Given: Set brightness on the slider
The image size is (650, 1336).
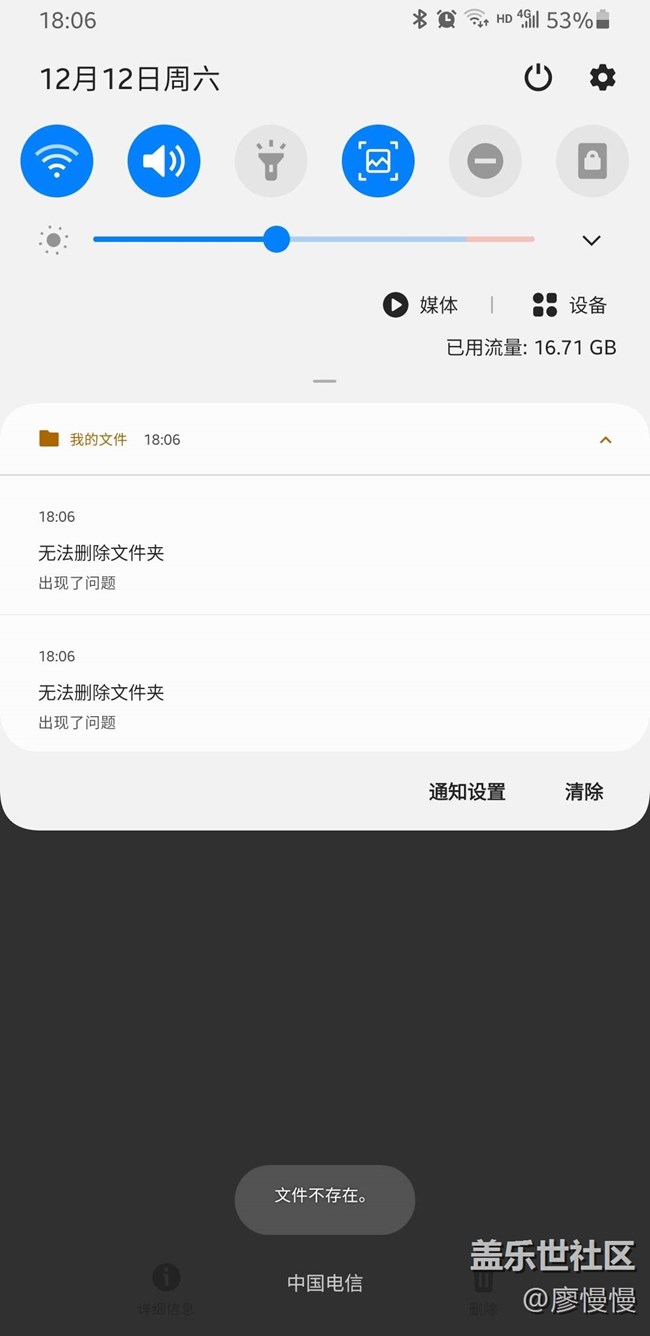Looking at the screenshot, I should click(x=313, y=240).
